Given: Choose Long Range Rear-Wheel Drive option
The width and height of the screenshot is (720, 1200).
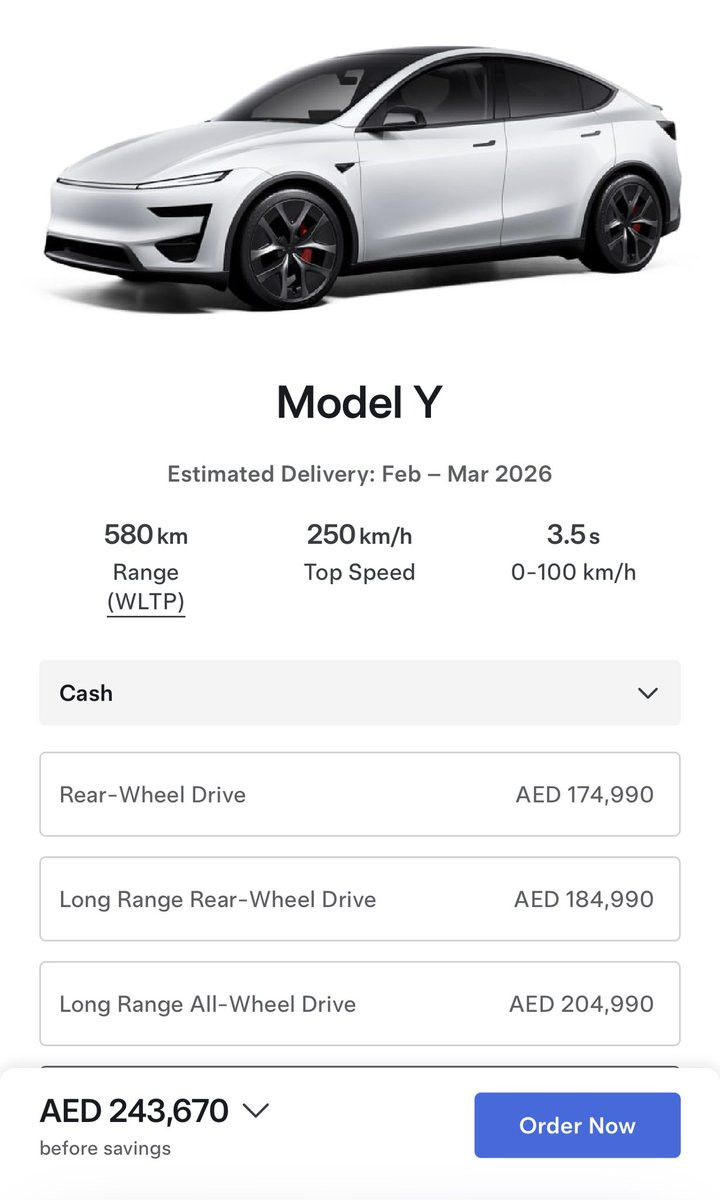Looking at the screenshot, I should pyautogui.click(x=359, y=899).
